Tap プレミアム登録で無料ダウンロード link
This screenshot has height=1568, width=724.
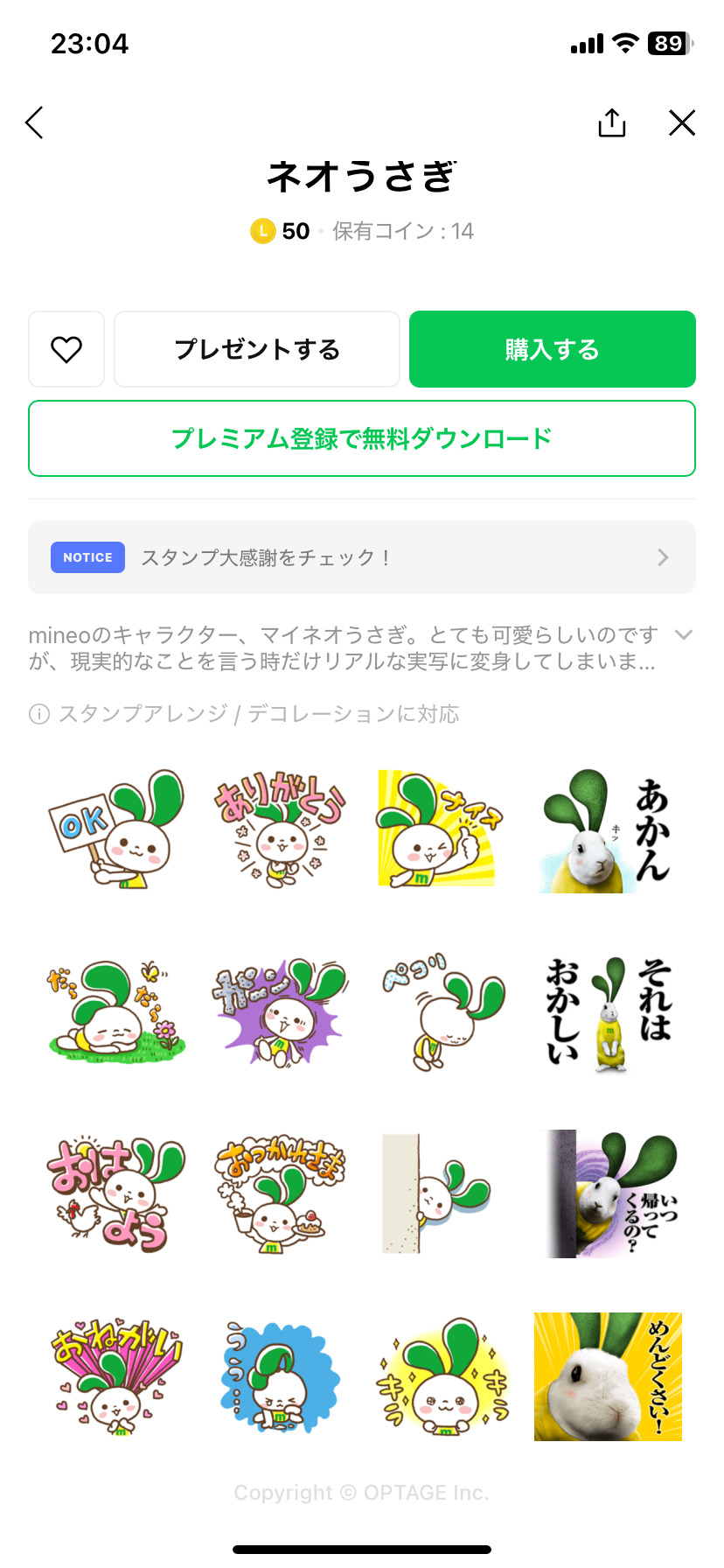(362, 438)
